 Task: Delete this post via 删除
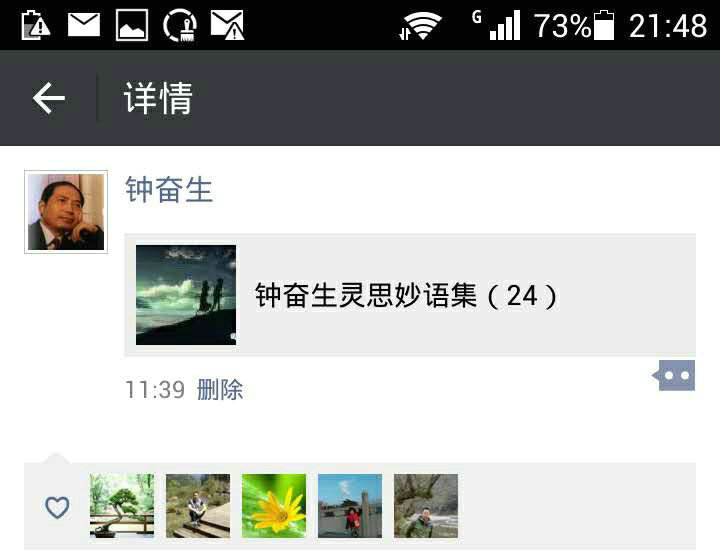(220, 389)
